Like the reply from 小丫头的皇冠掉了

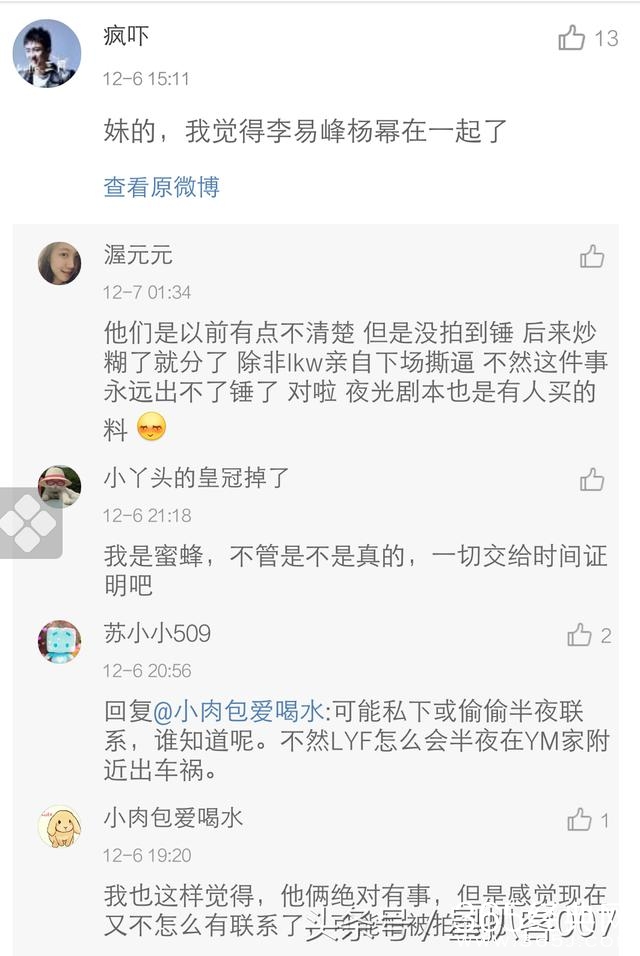(x=592, y=480)
